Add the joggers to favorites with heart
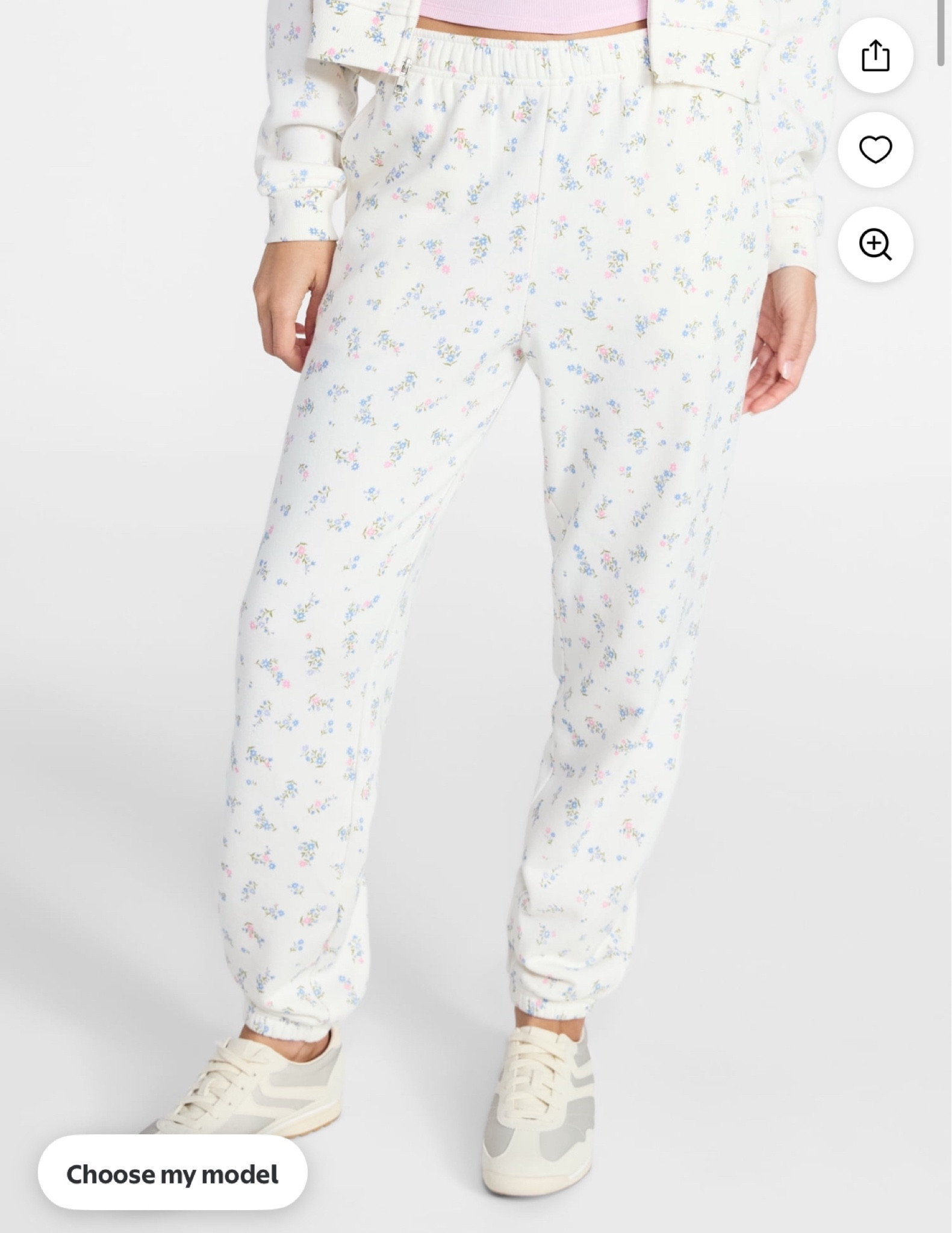The height and width of the screenshot is (1233, 952). coord(875,150)
